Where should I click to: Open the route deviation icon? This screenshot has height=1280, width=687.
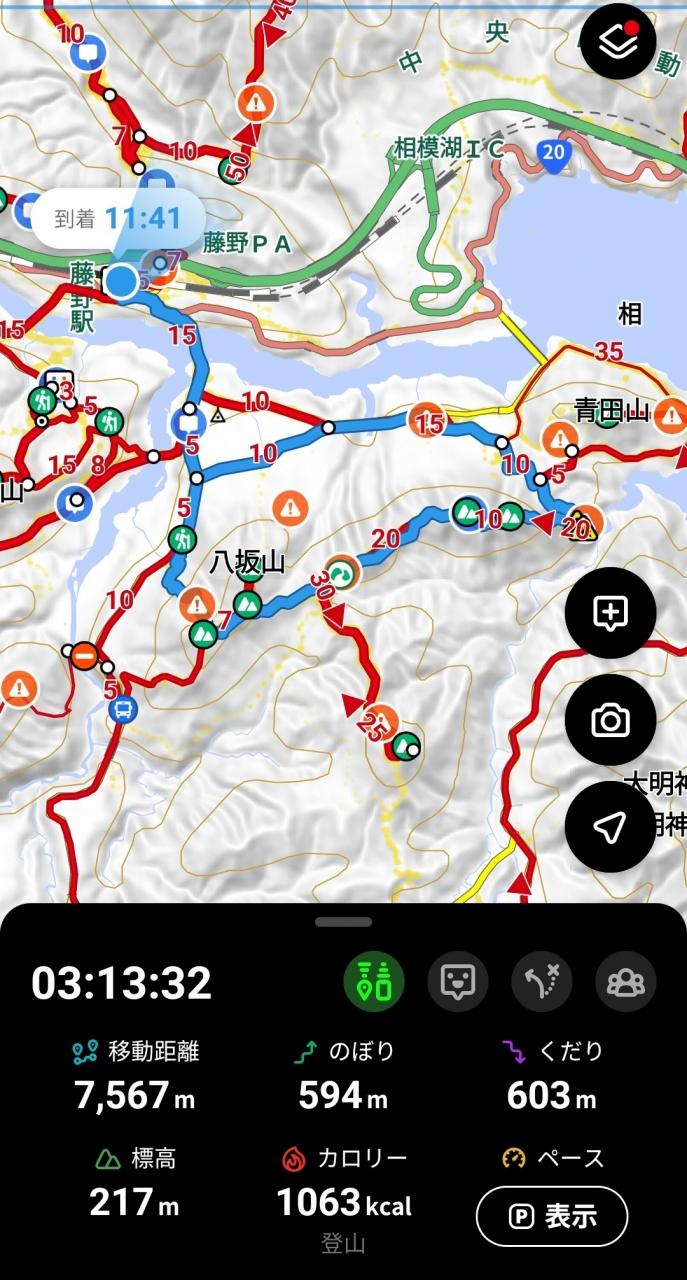point(541,981)
